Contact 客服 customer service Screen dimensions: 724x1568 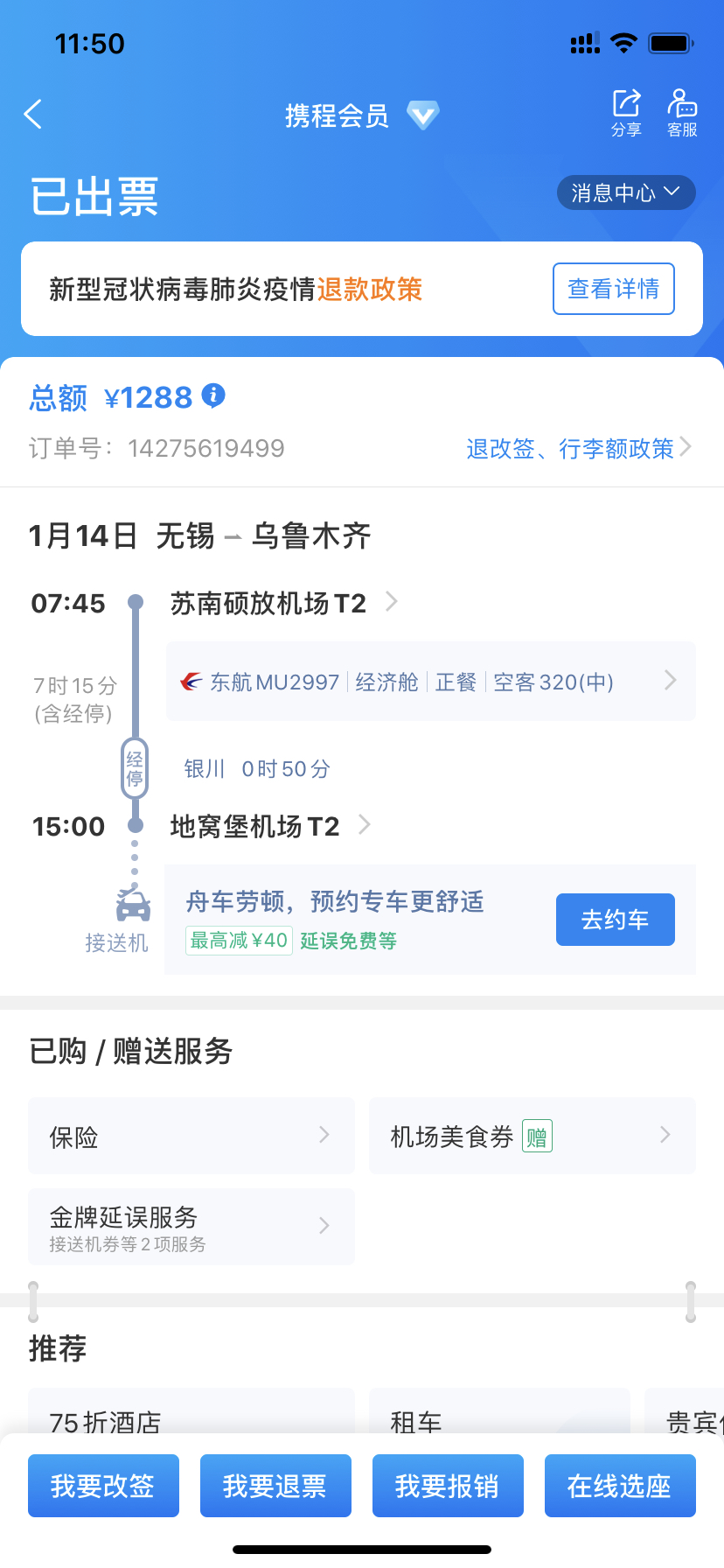(x=682, y=113)
